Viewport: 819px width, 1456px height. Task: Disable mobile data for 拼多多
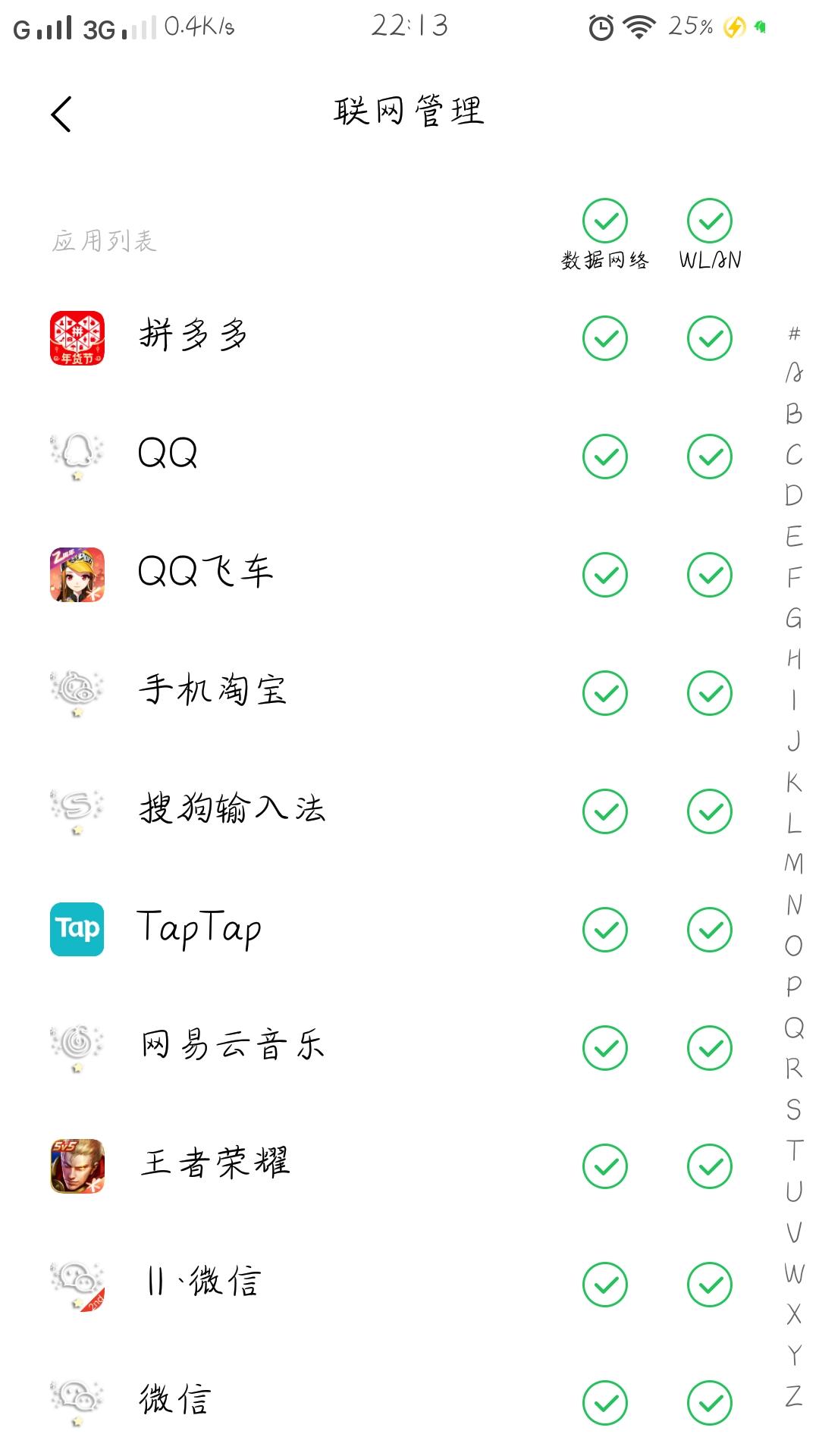[x=604, y=338]
